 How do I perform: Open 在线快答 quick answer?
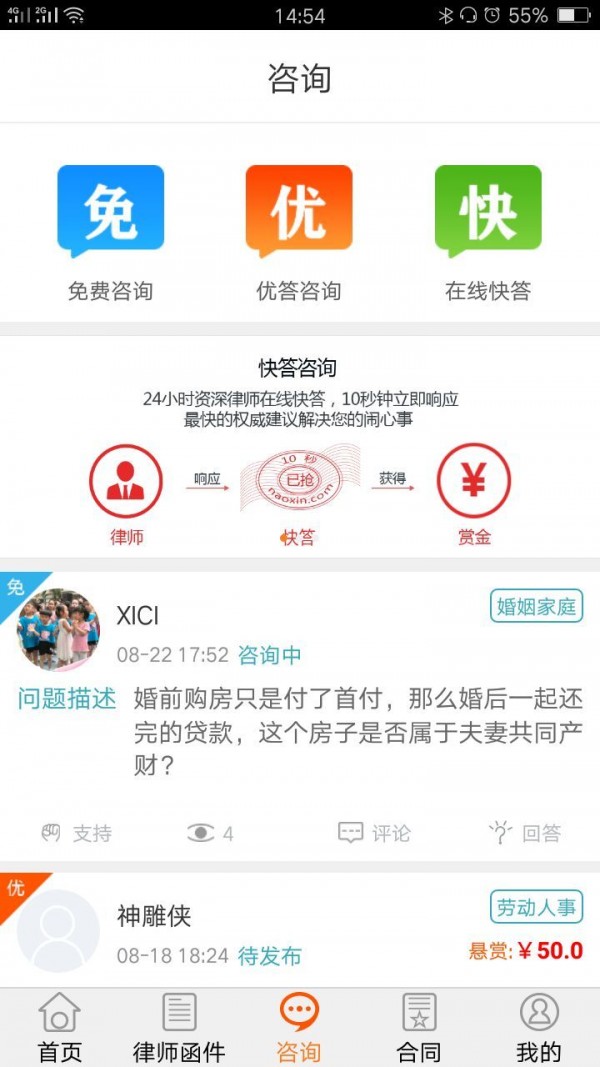488,232
